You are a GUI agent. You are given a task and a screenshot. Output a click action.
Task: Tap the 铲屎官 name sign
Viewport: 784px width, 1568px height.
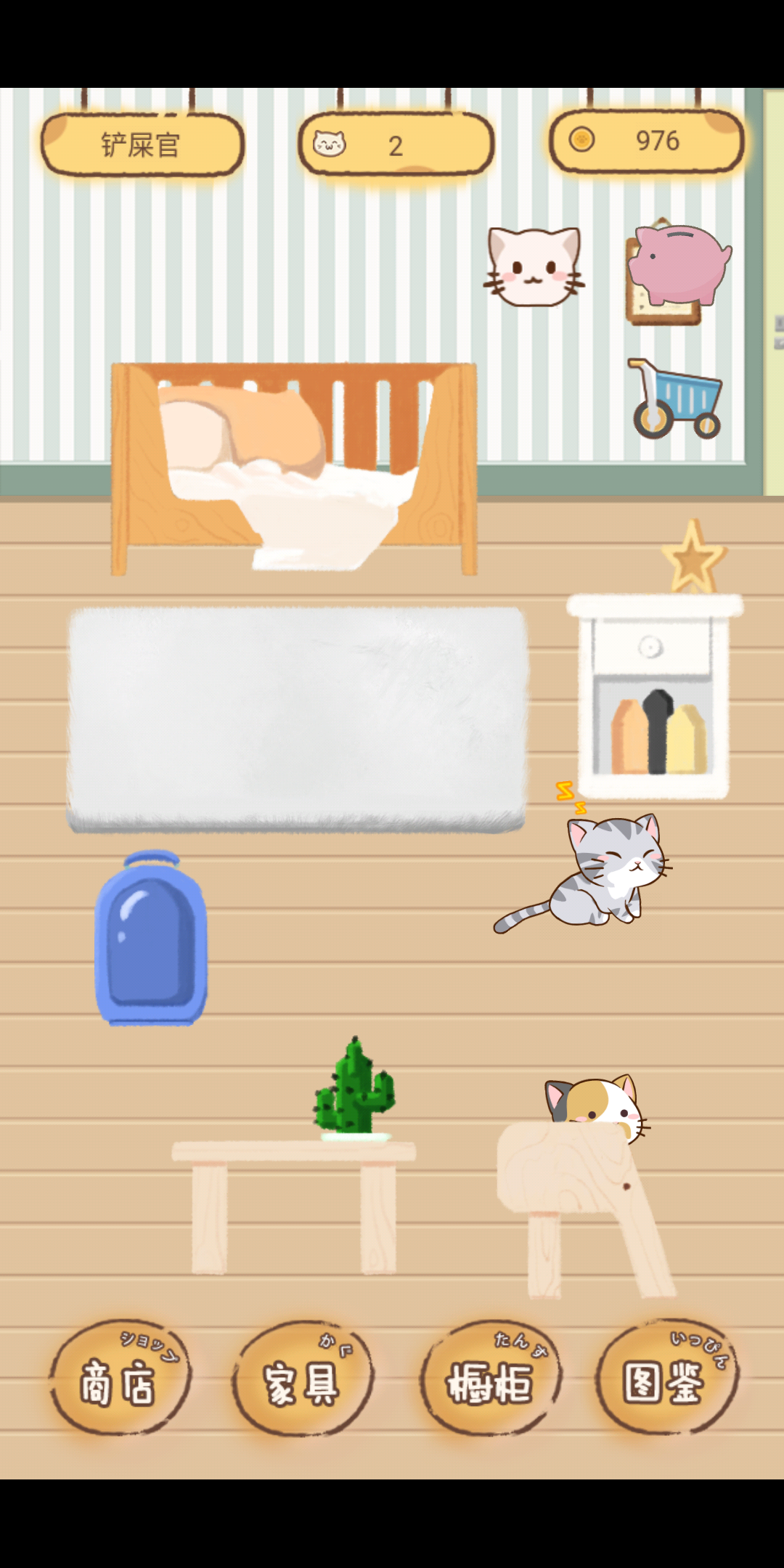pyautogui.click(x=142, y=145)
